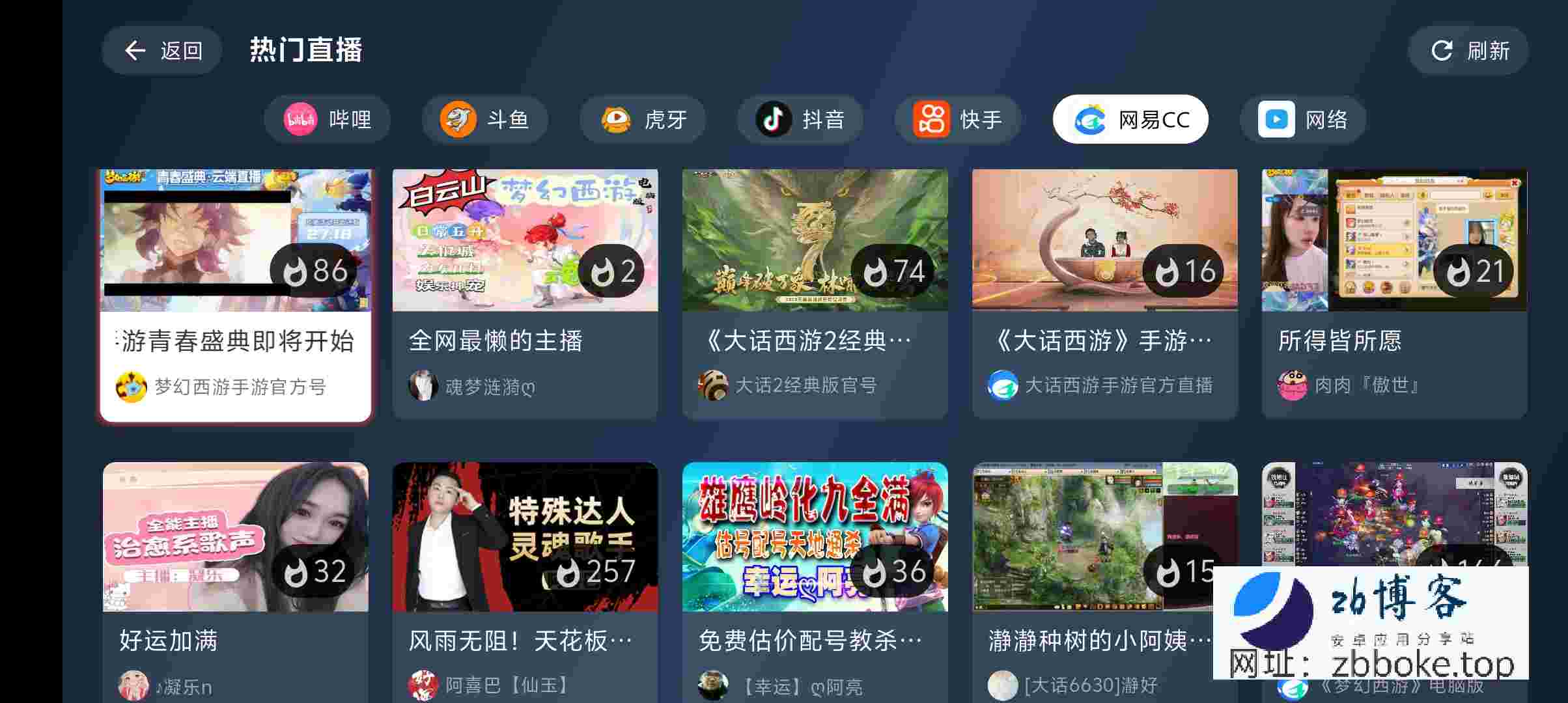Image resolution: width=1568 pixels, height=703 pixels.
Task: Switch to the 斗鱼 platform tab
Action: point(484,119)
